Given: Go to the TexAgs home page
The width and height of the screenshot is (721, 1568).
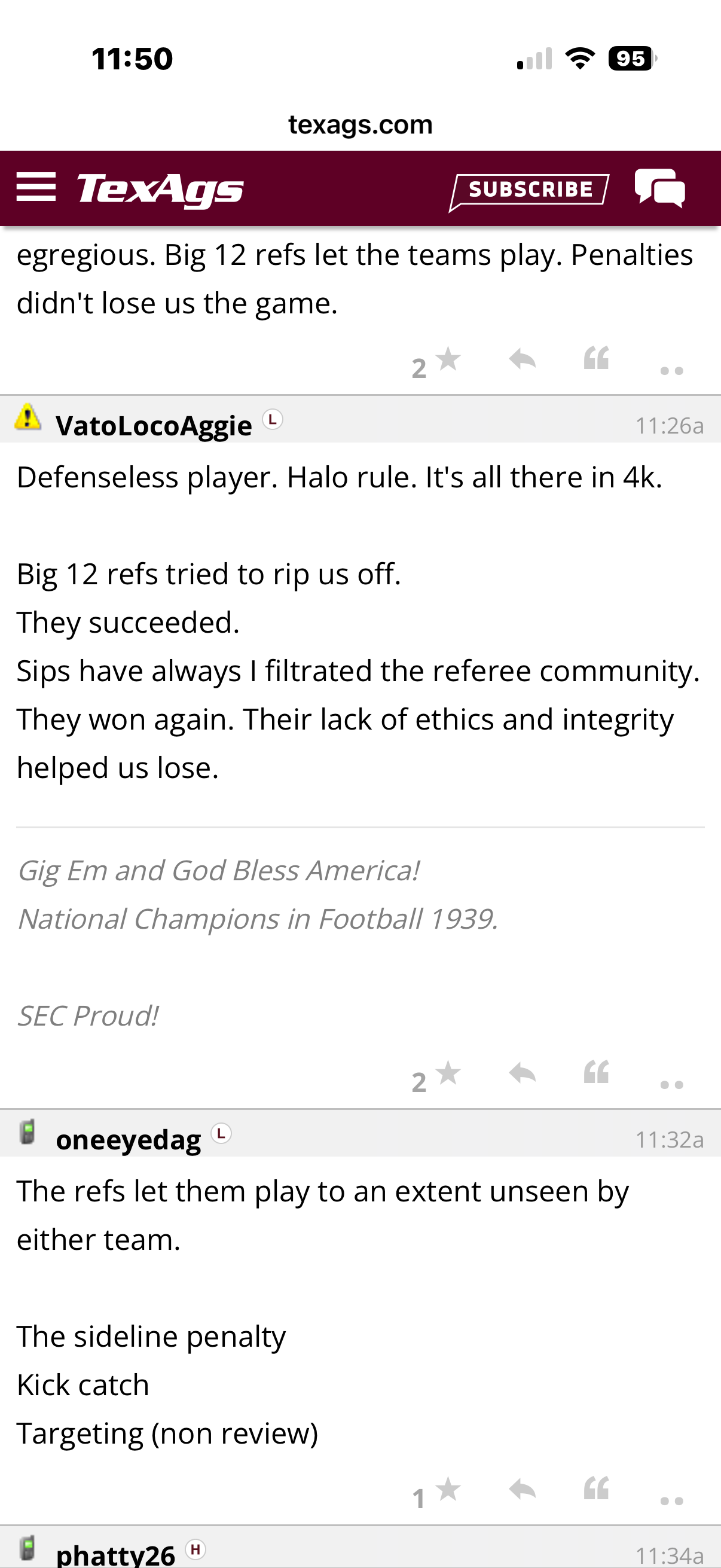Looking at the screenshot, I should tap(160, 189).
